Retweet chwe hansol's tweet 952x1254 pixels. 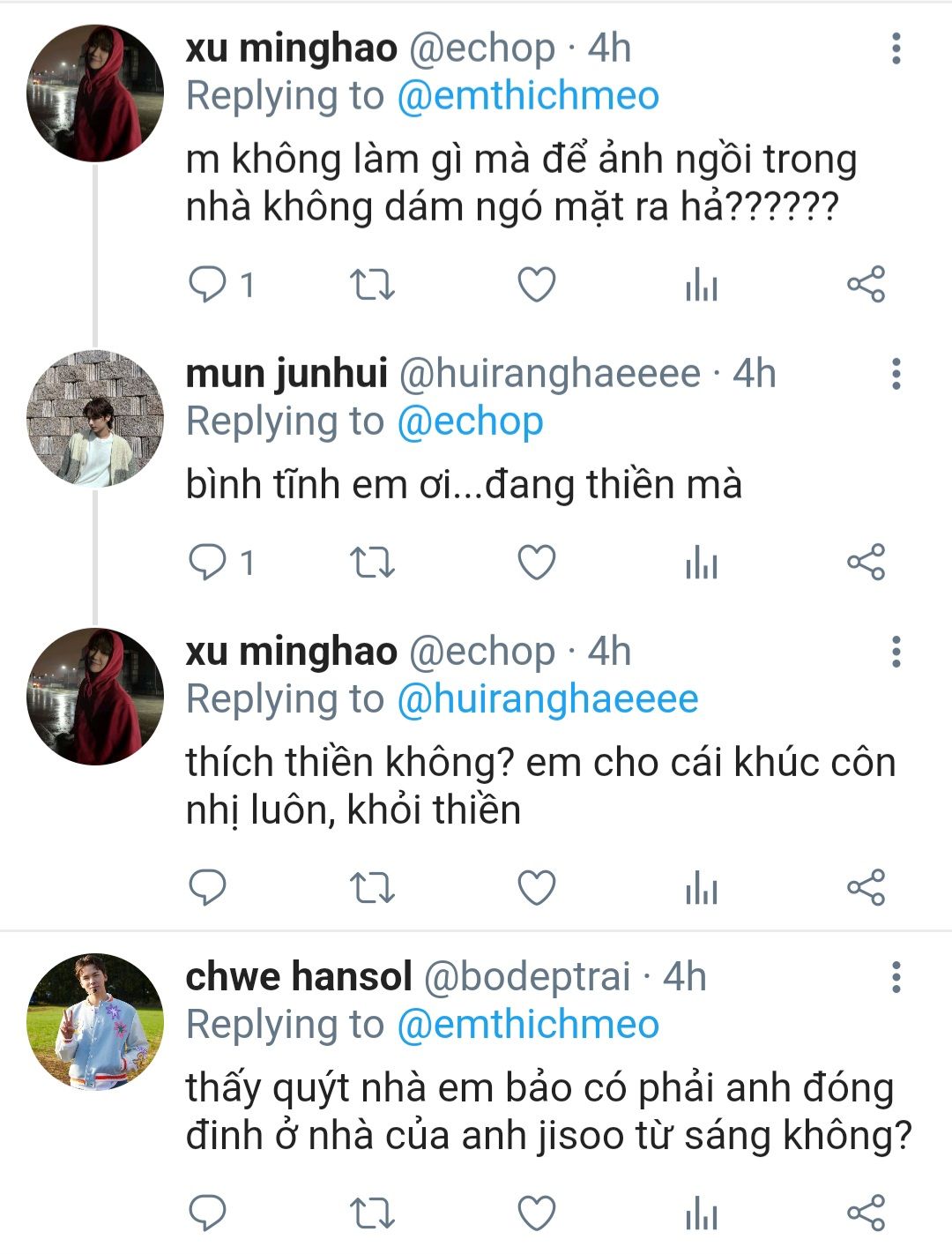click(x=373, y=1213)
